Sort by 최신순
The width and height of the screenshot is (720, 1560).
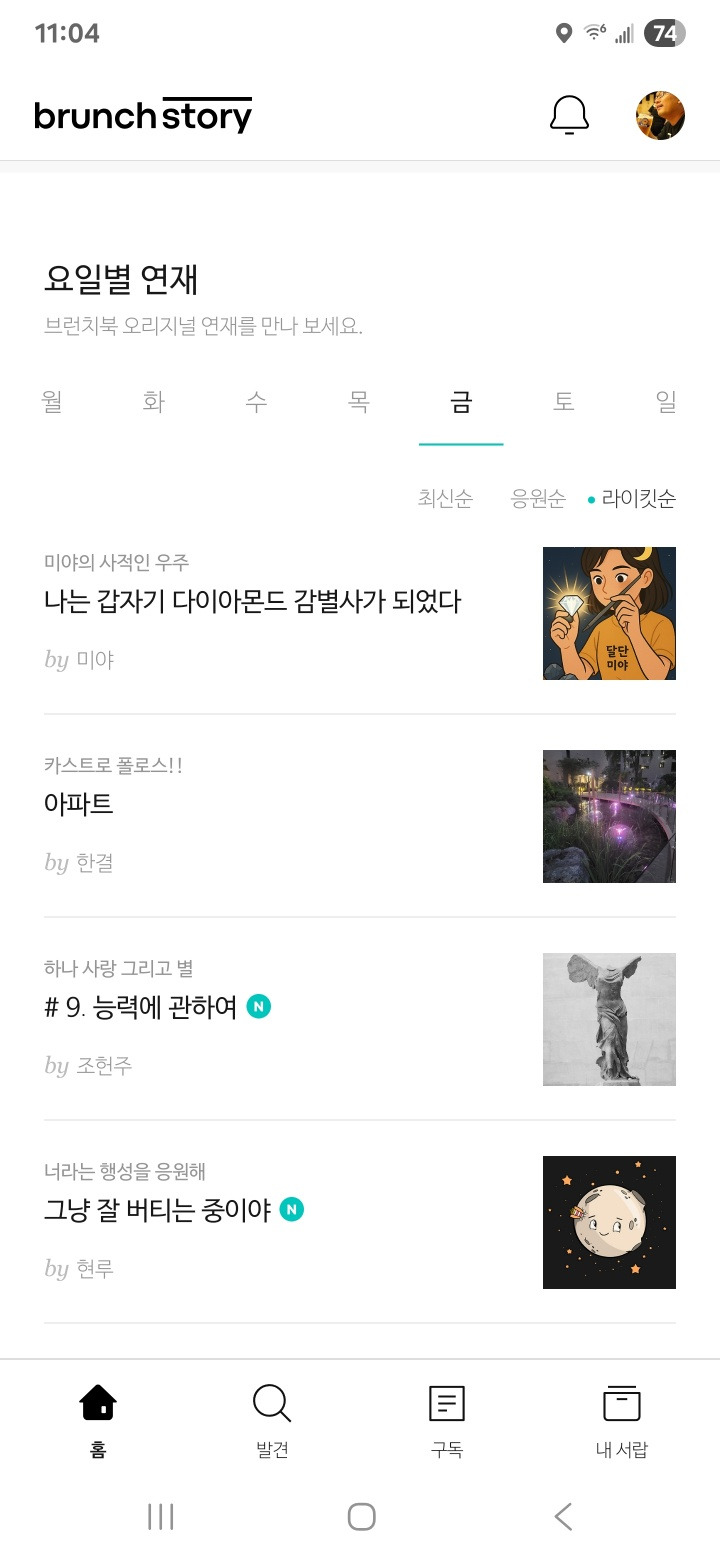(445, 498)
